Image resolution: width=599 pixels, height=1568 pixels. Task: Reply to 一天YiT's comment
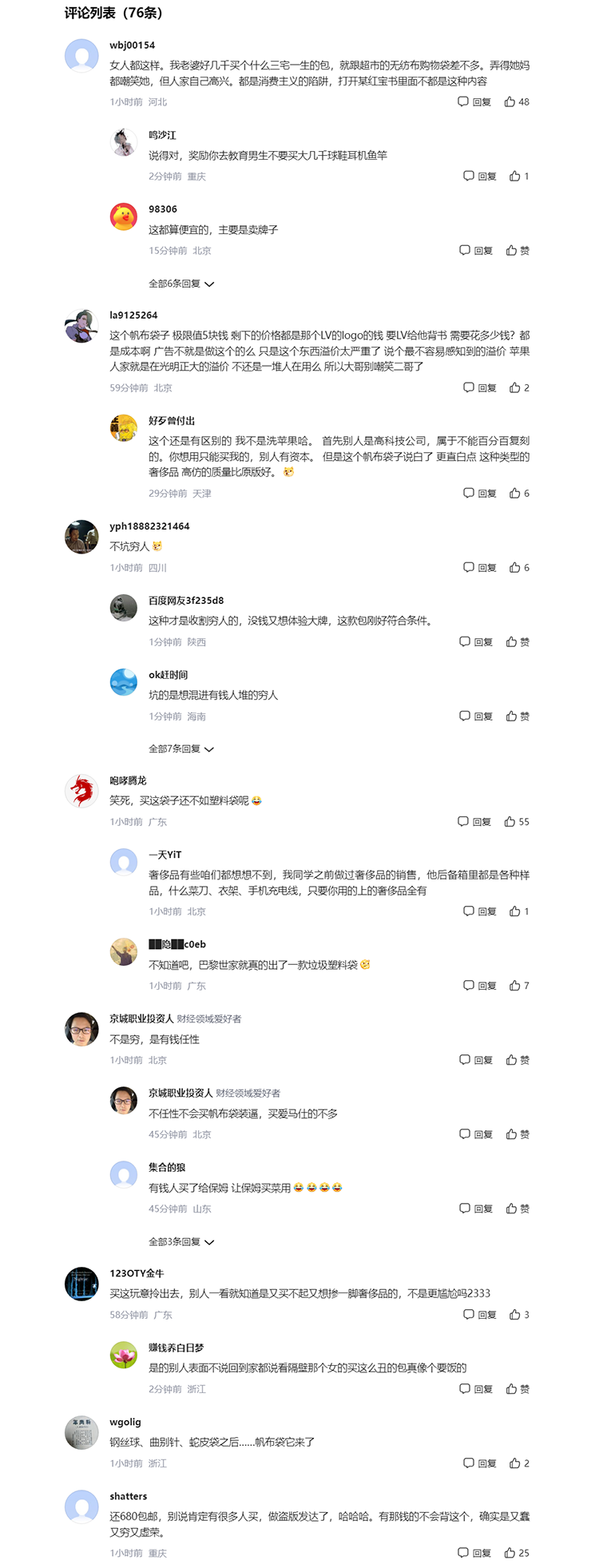click(x=480, y=911)
